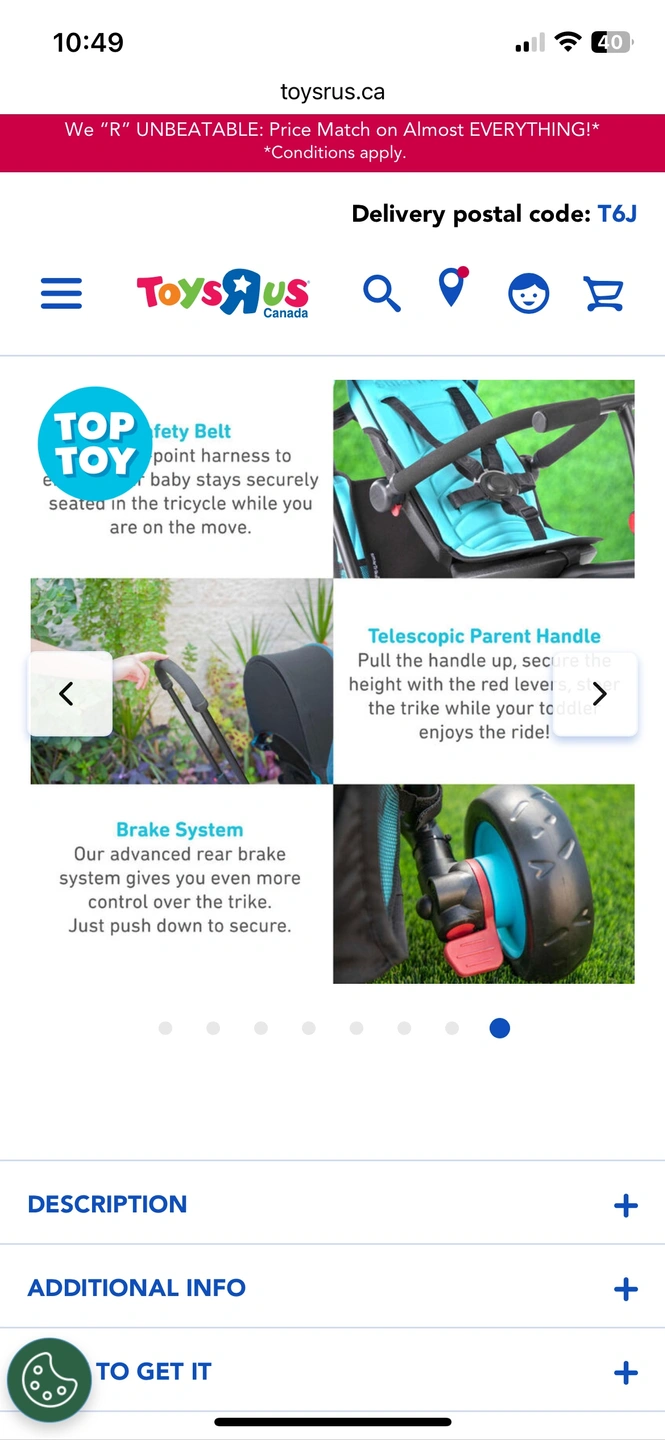Open the hamburger navigation menu
The width and height of the screenshot is (665, 1440).
click(61, 293)
